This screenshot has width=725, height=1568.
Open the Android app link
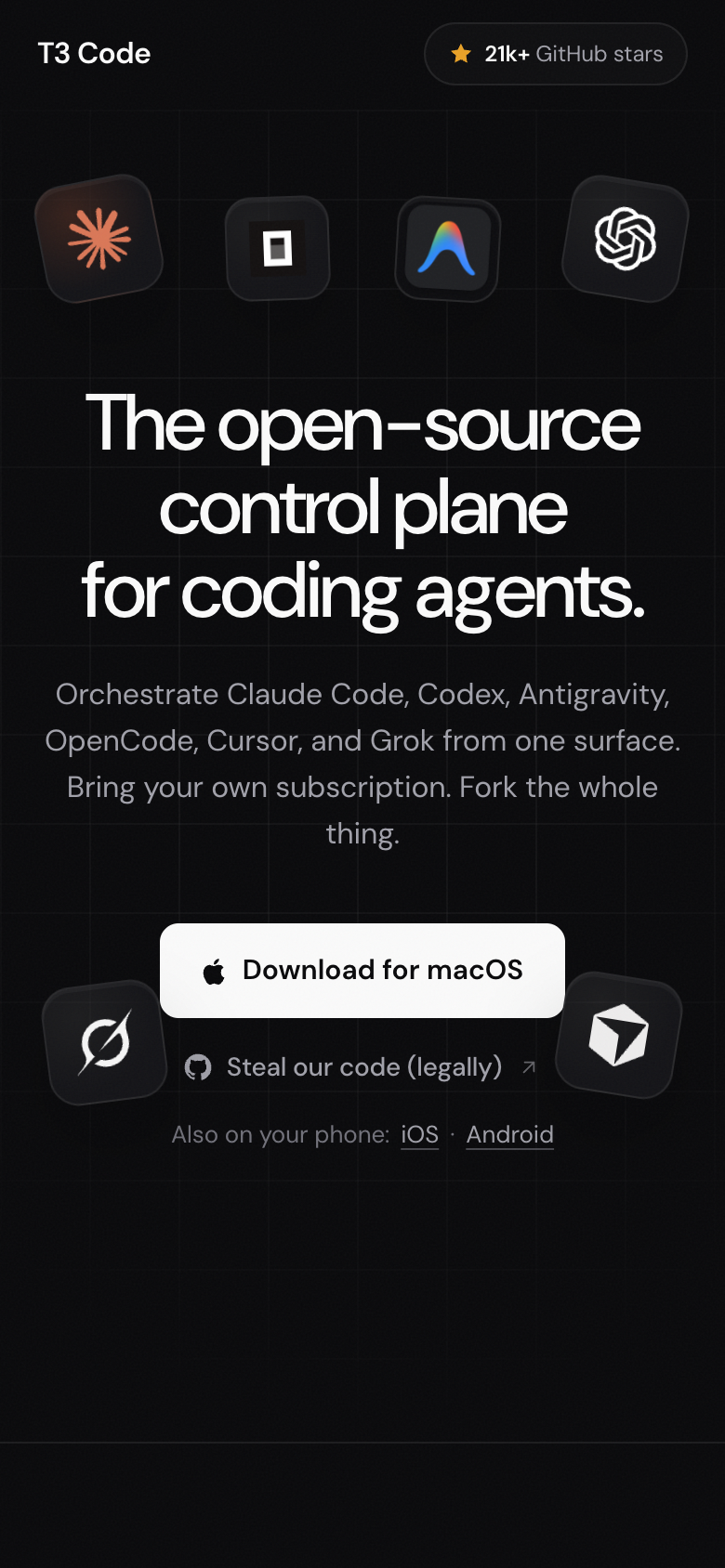509,1134
